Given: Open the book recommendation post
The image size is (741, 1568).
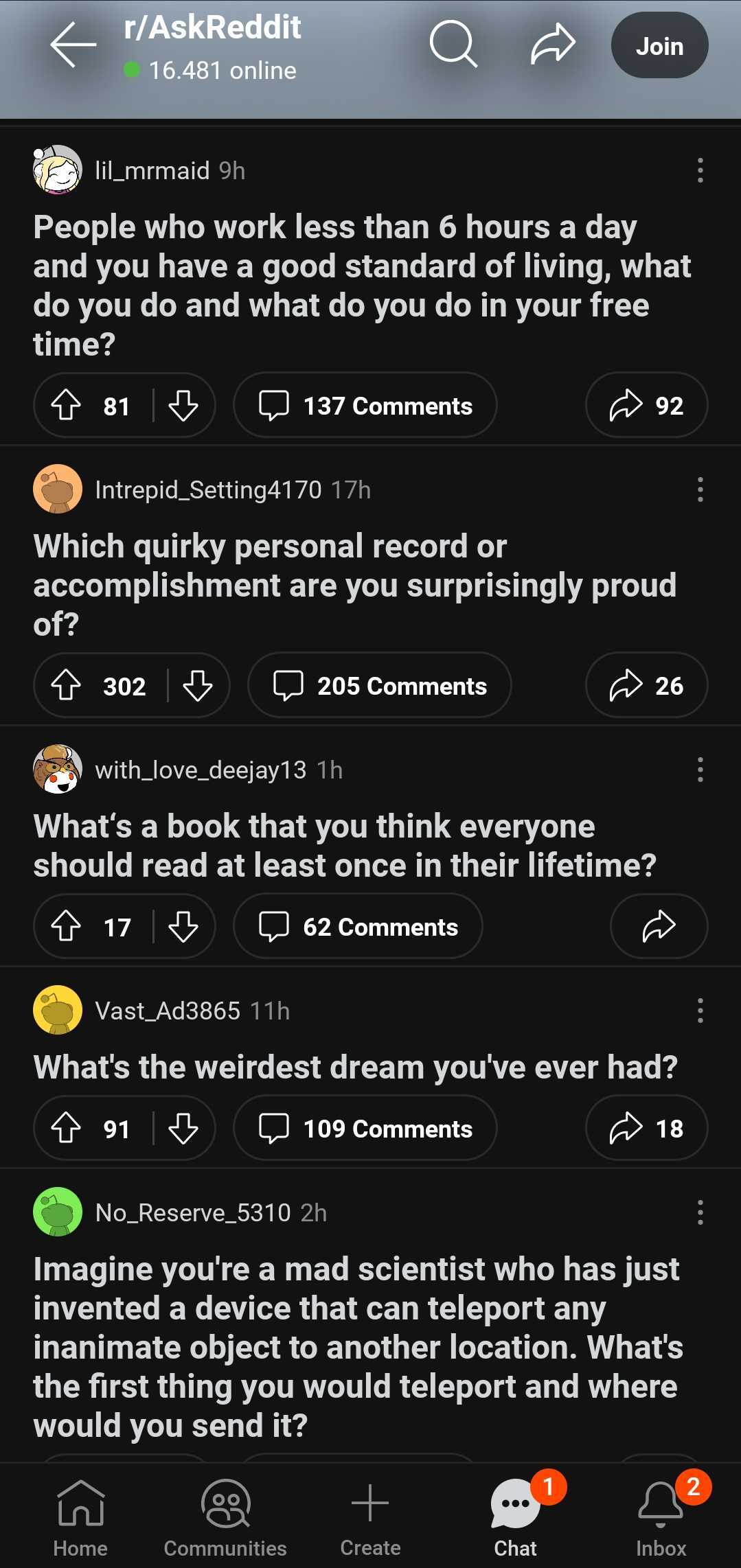Looking at the screenshot, I should 345,846.
